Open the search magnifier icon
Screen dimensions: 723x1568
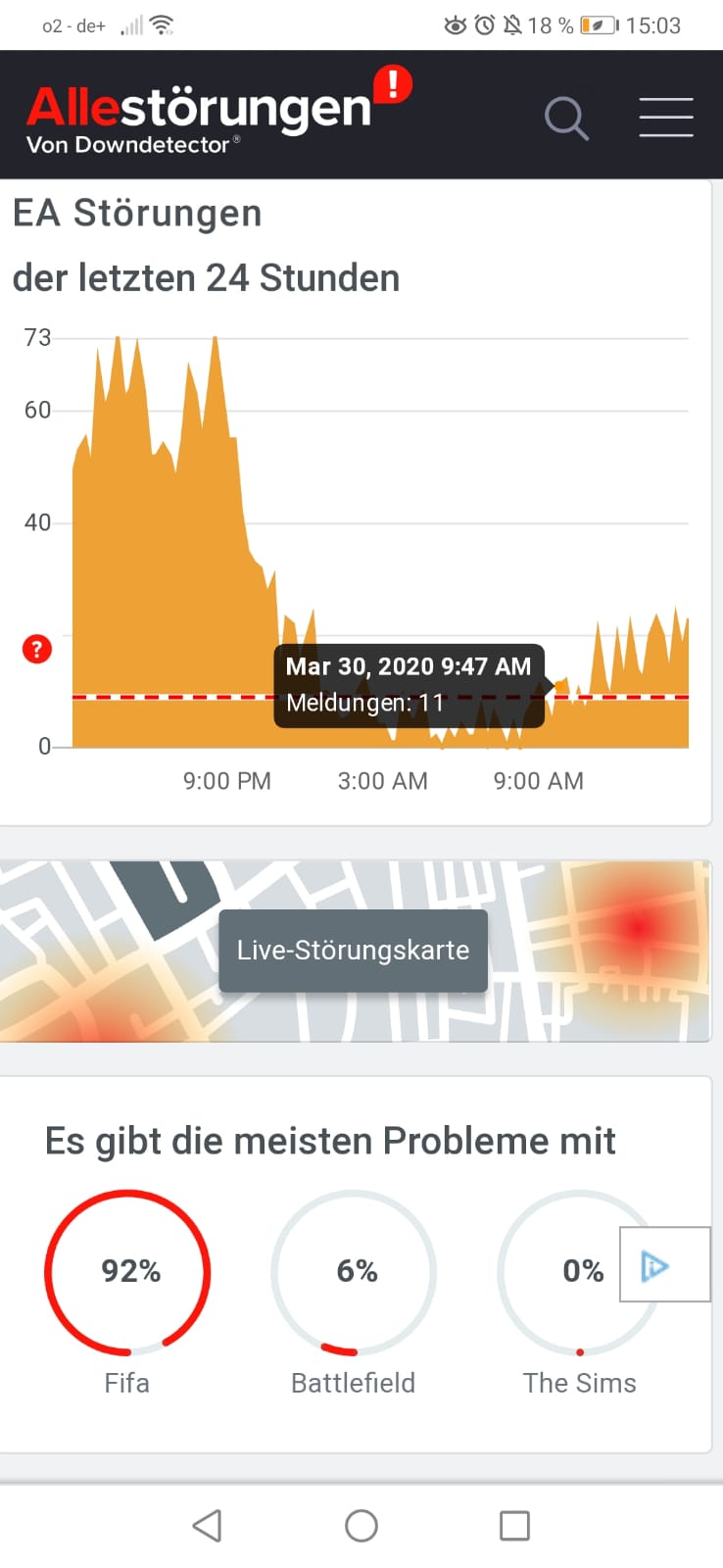tap(566, 118)
